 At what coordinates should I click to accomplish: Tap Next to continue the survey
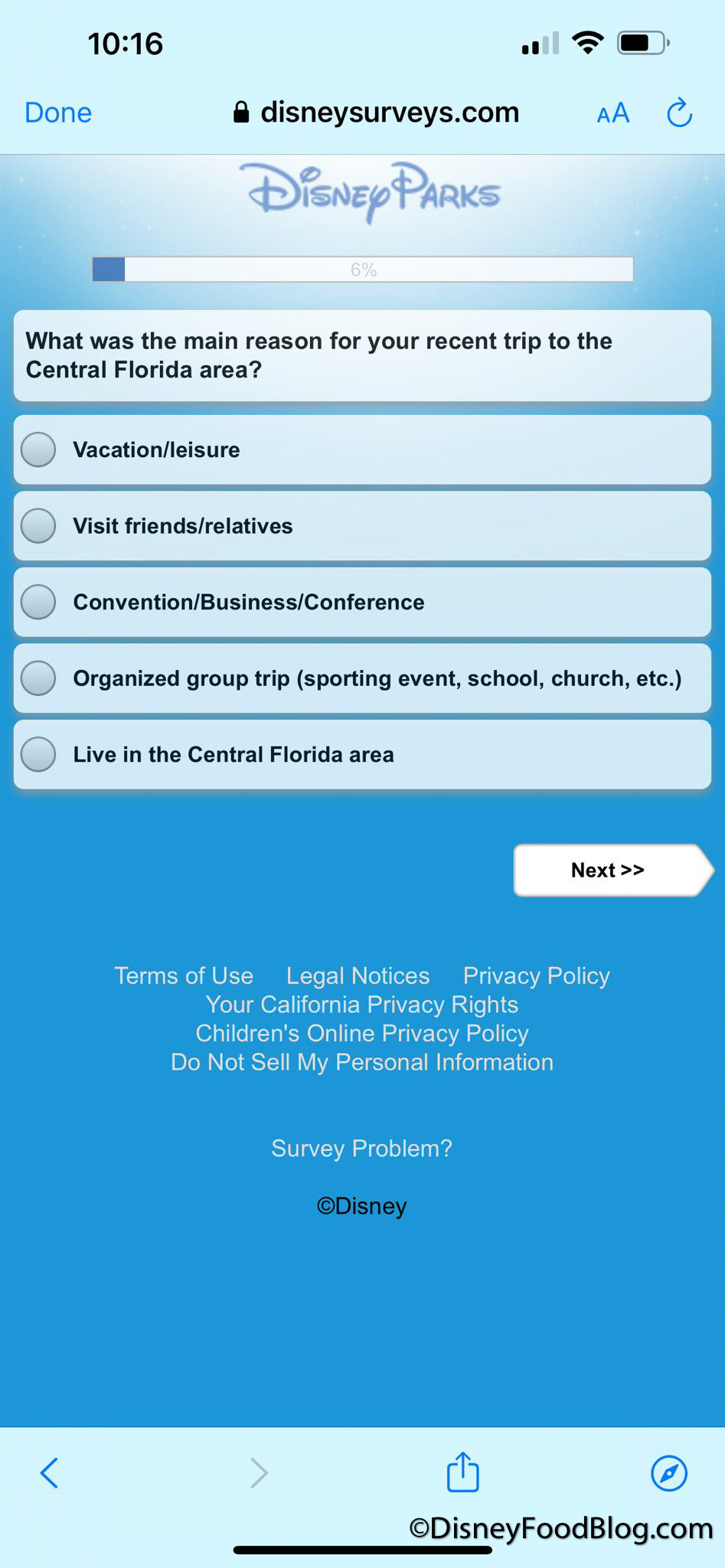point(608,870)
